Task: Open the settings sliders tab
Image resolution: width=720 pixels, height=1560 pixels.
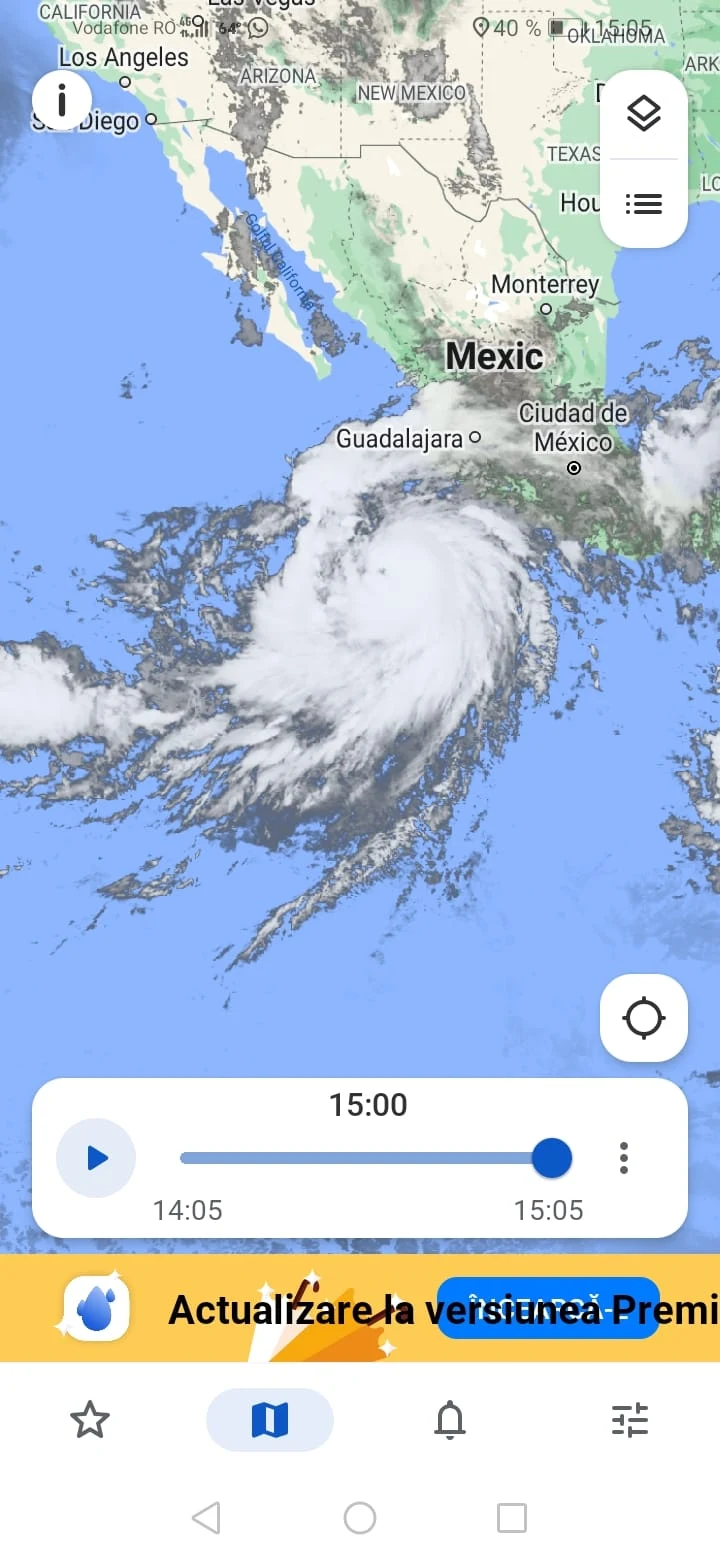Action: [630, 1420]
